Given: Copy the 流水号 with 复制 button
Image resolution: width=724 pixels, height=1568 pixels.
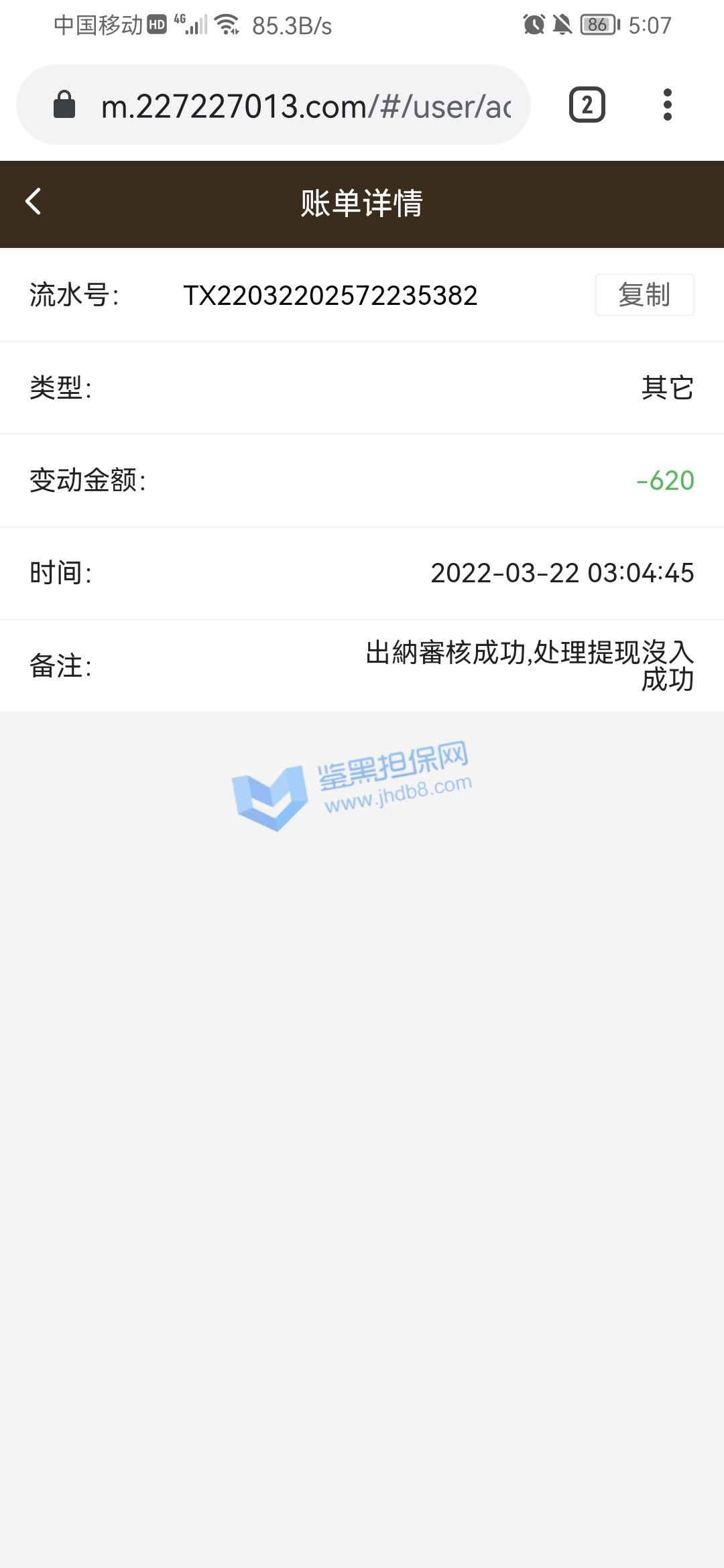Looking at the screenshot, I should tap(644, 295).
